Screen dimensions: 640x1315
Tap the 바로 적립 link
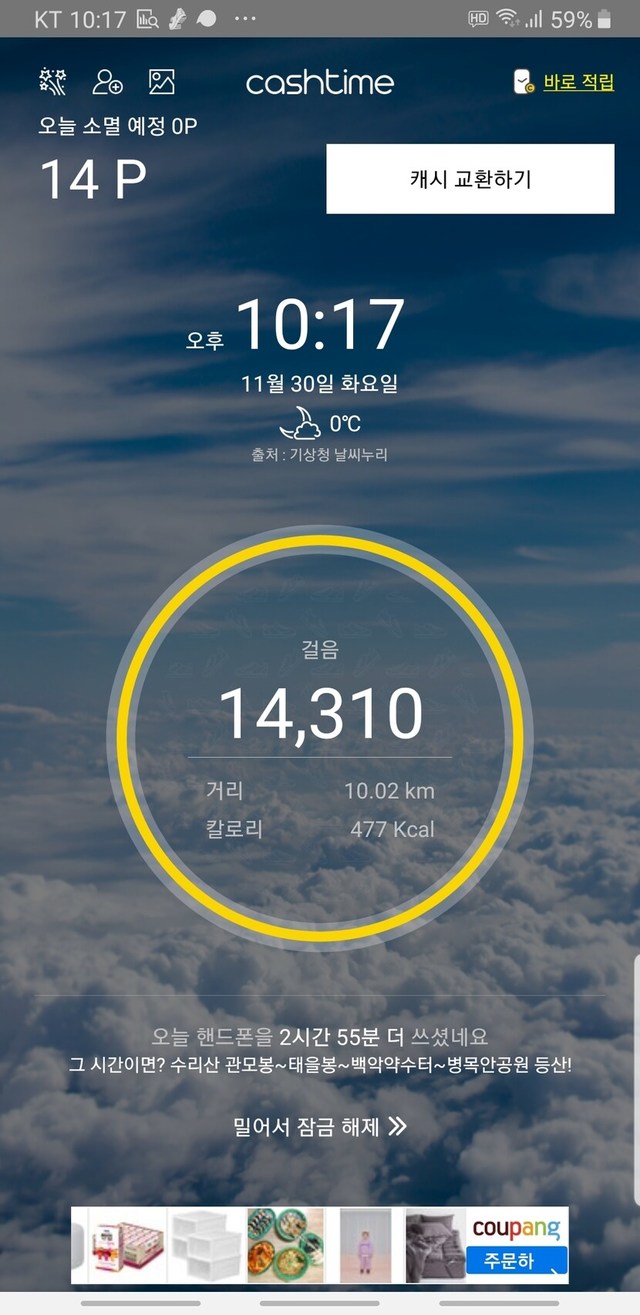(x=577, y=82)
